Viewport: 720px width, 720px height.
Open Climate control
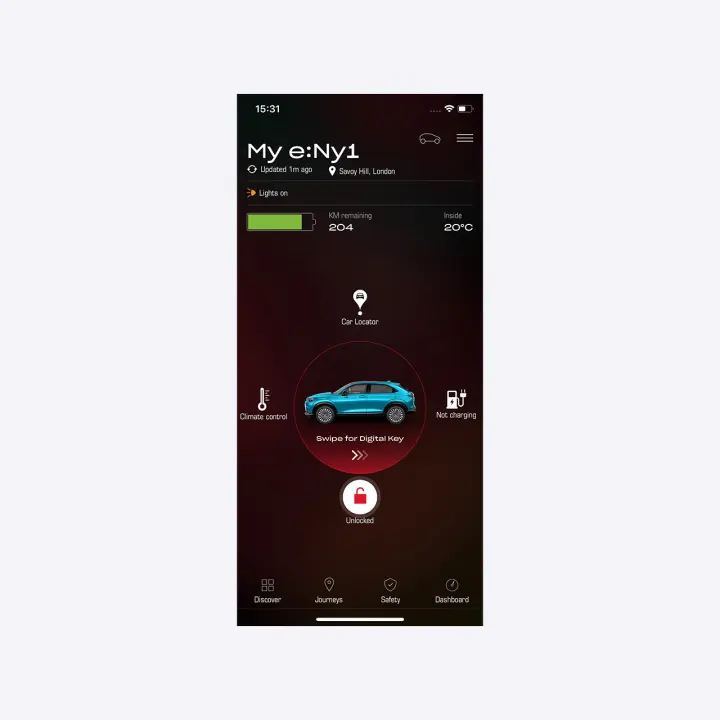pyautogui.click(x=263, y=402)
